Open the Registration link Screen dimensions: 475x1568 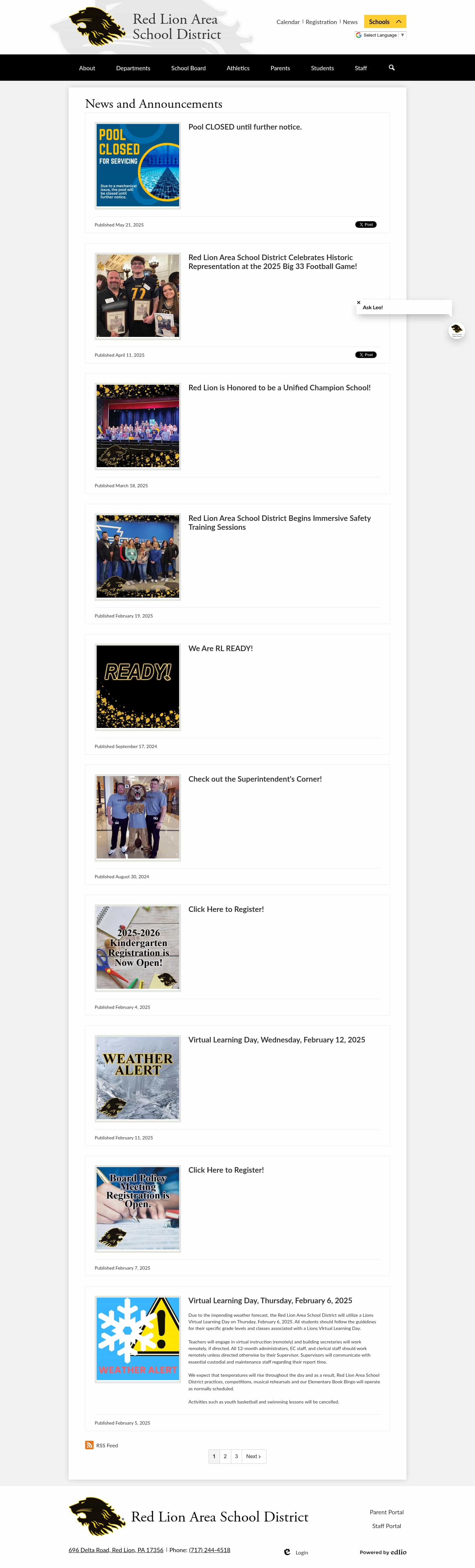point(321,22)
